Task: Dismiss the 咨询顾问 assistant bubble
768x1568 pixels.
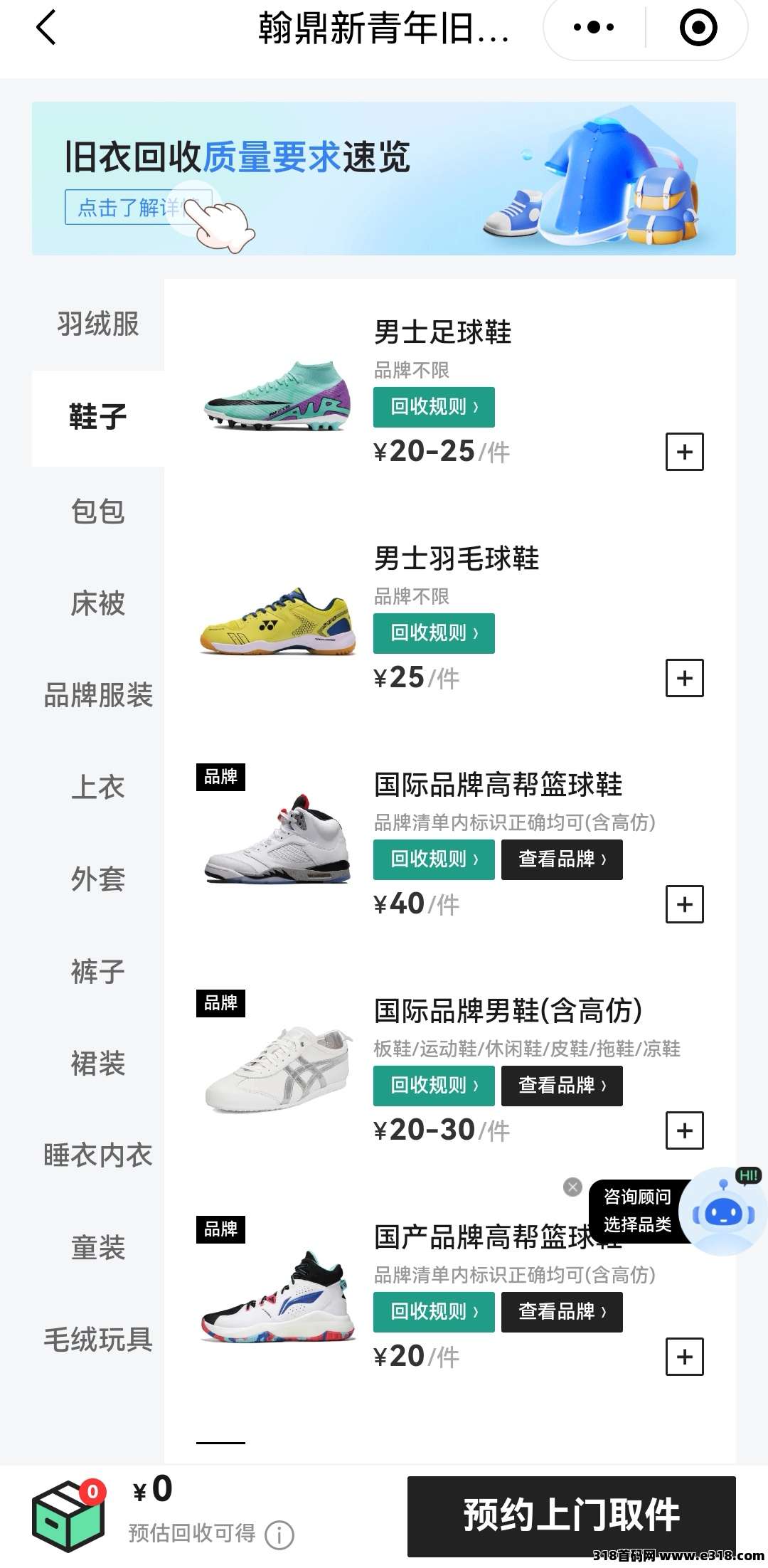Action: pos(572,1187)
